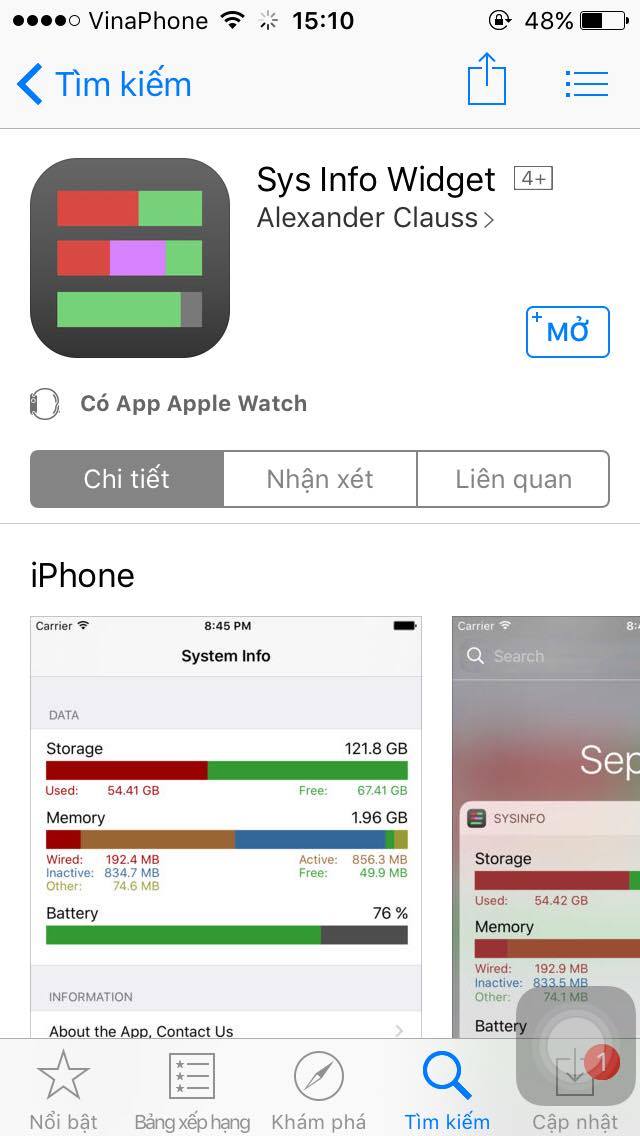Image resolution: width=640 pixels, height=1136 pixels.
Task: Switch to the Tìm kiếm tab
Action: coord(447,1090)
